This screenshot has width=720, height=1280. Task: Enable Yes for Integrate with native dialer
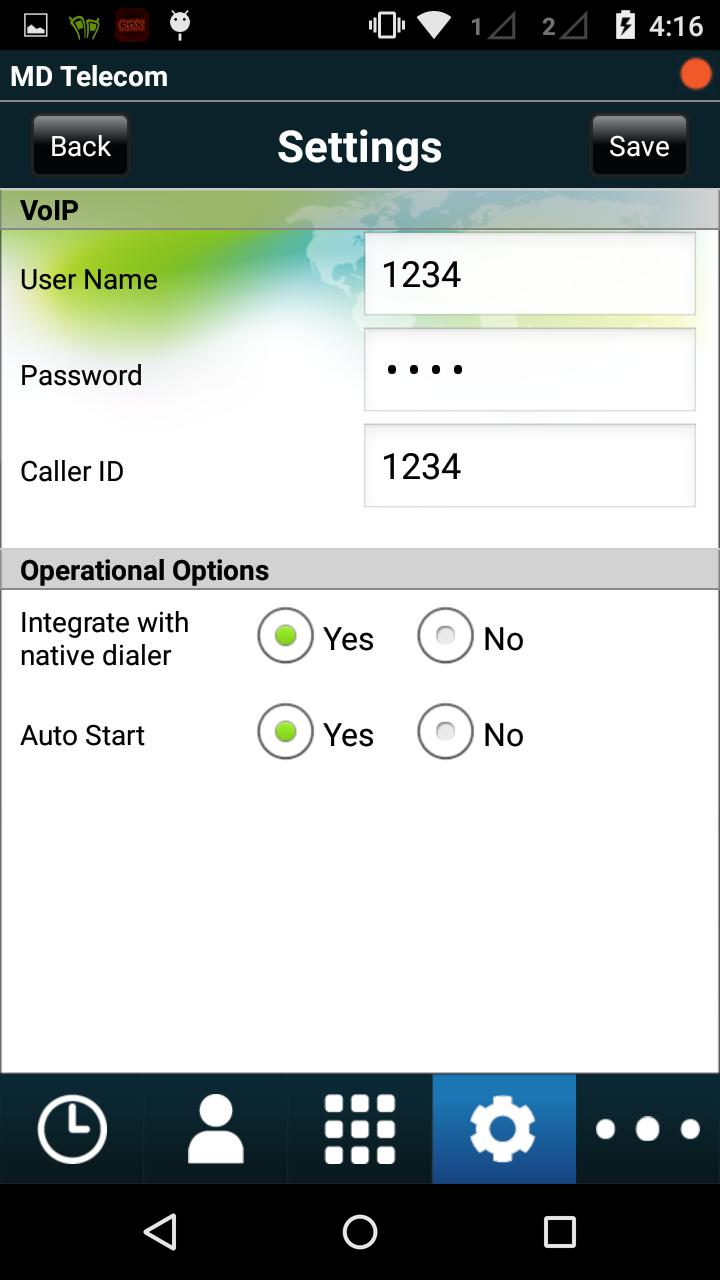[285, 636]
